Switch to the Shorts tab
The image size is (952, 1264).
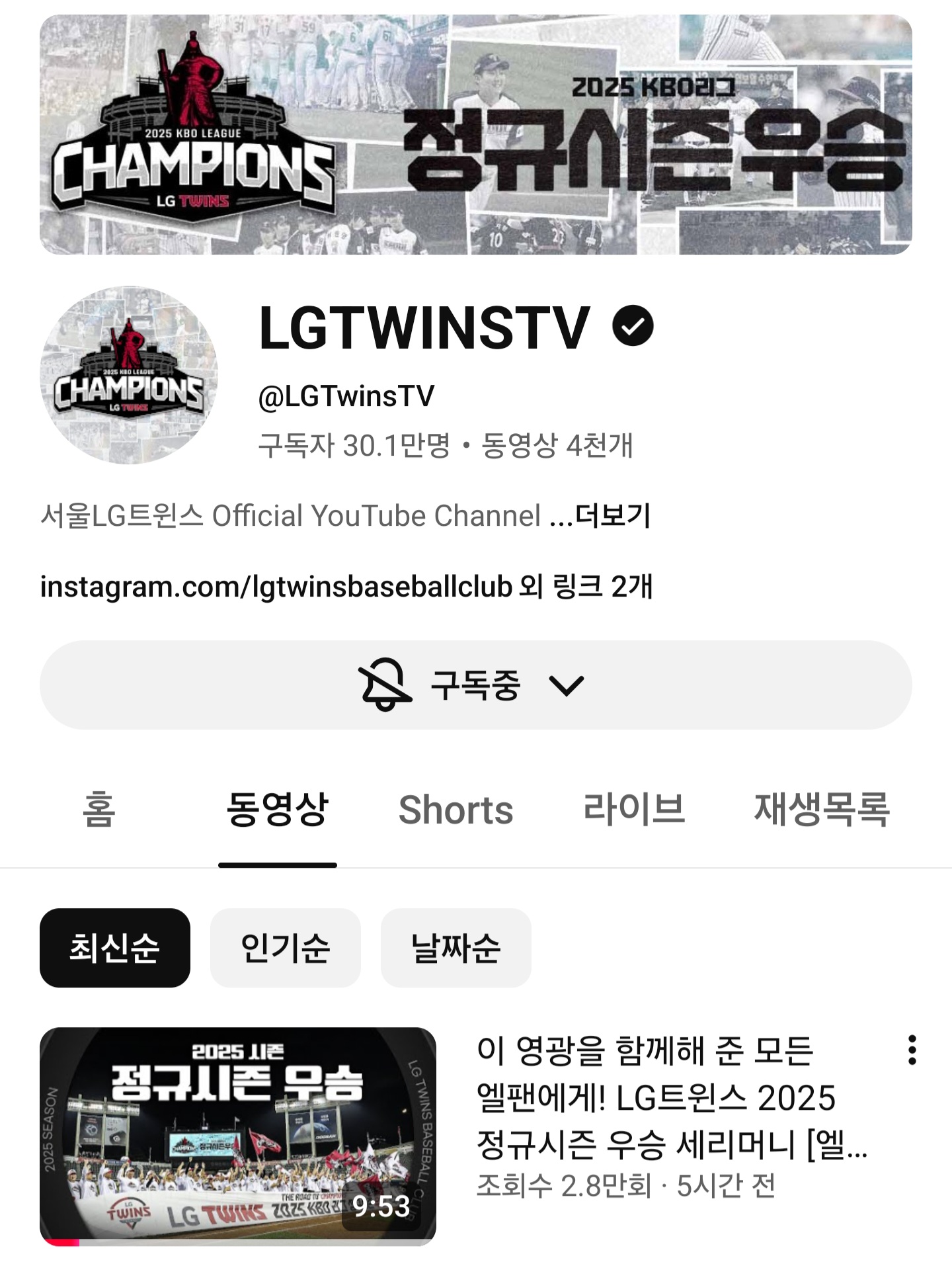(456, 810)
